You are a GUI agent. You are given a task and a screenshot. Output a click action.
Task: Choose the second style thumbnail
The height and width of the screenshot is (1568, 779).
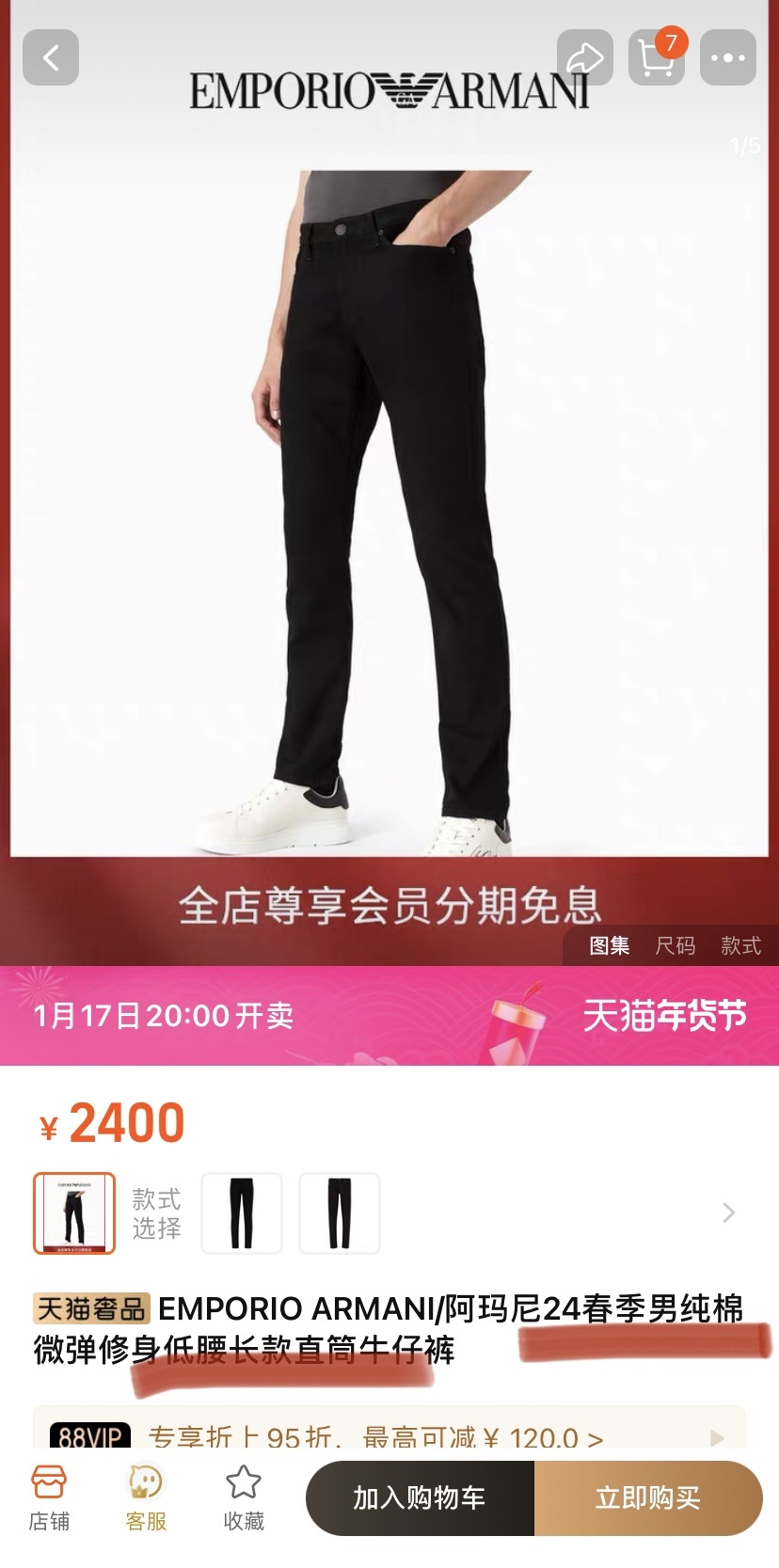[x=242, y=1212]
